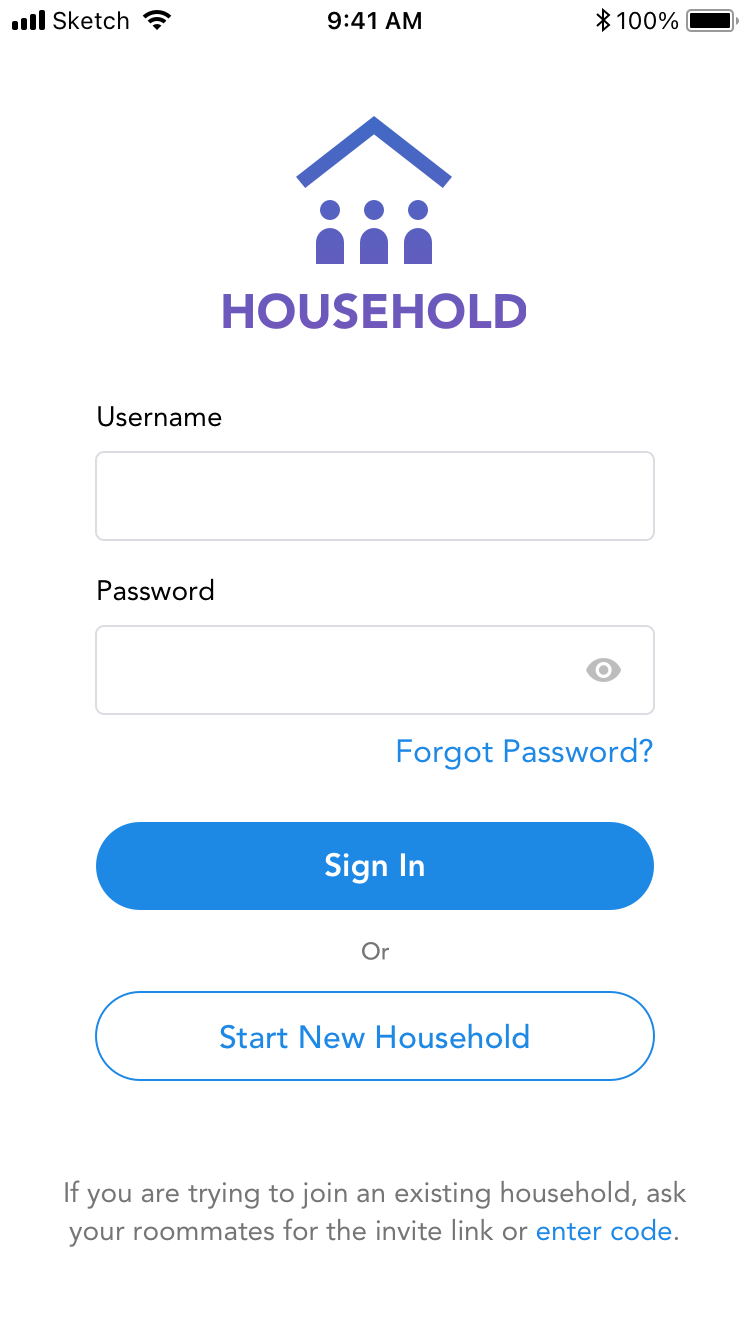Viewport: 750px width, 1334px height.
Task: Show password with the eye icon
Action: click(604, 670)
